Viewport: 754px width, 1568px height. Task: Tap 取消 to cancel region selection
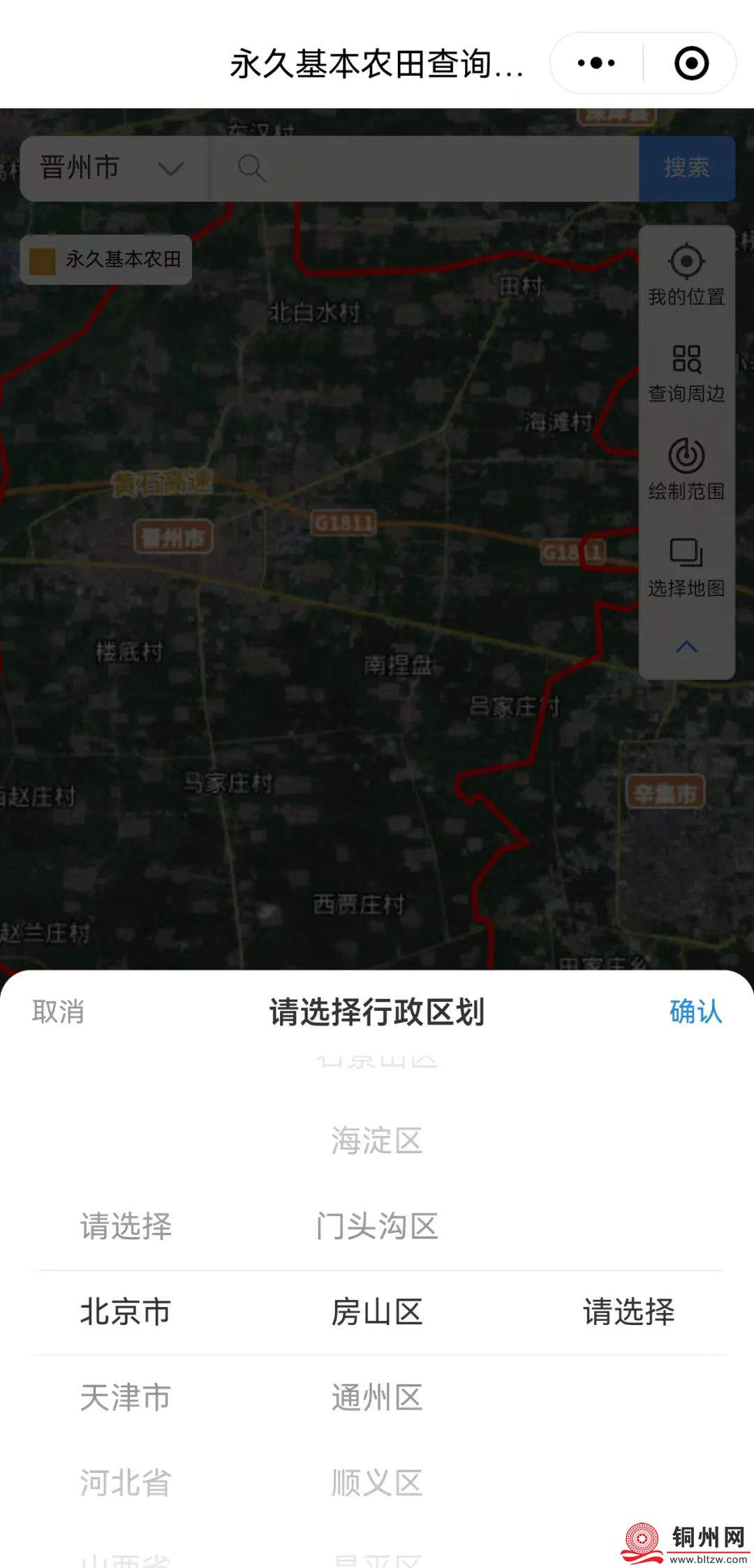coord(58,1012)
